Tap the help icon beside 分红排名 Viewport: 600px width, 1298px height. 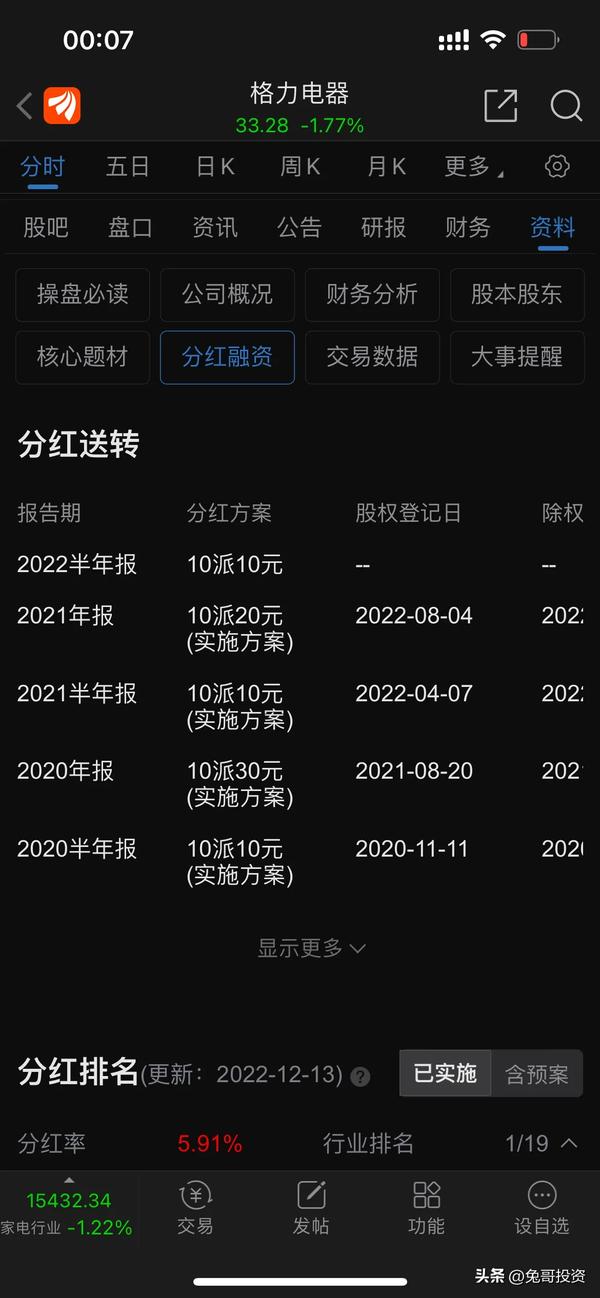tap(361, 1077)
